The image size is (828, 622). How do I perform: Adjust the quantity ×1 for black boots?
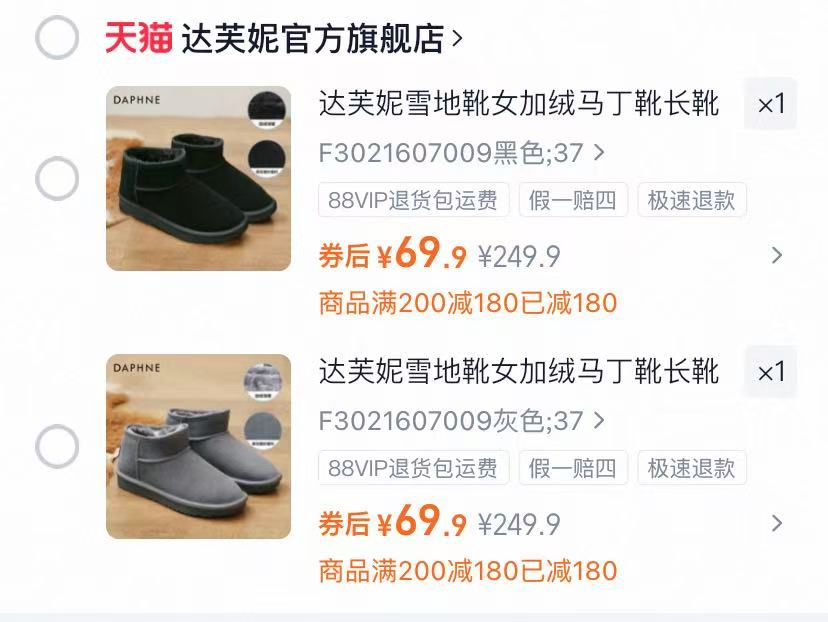point(770,104)
